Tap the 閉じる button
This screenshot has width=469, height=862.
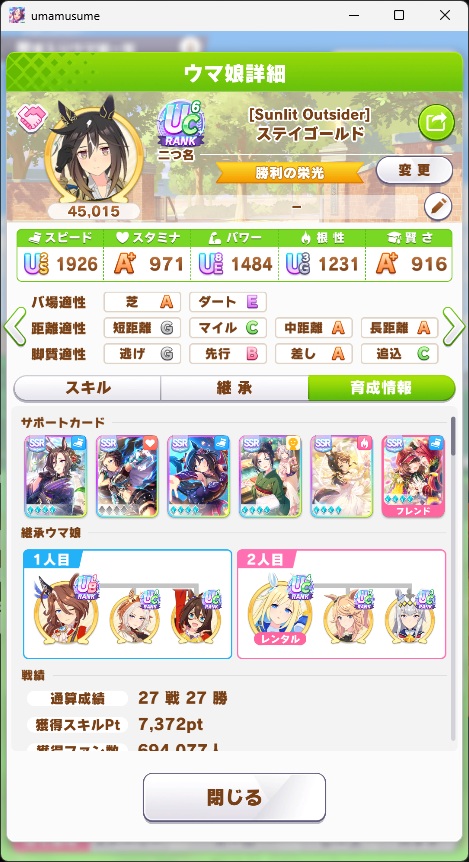(234, 797)
